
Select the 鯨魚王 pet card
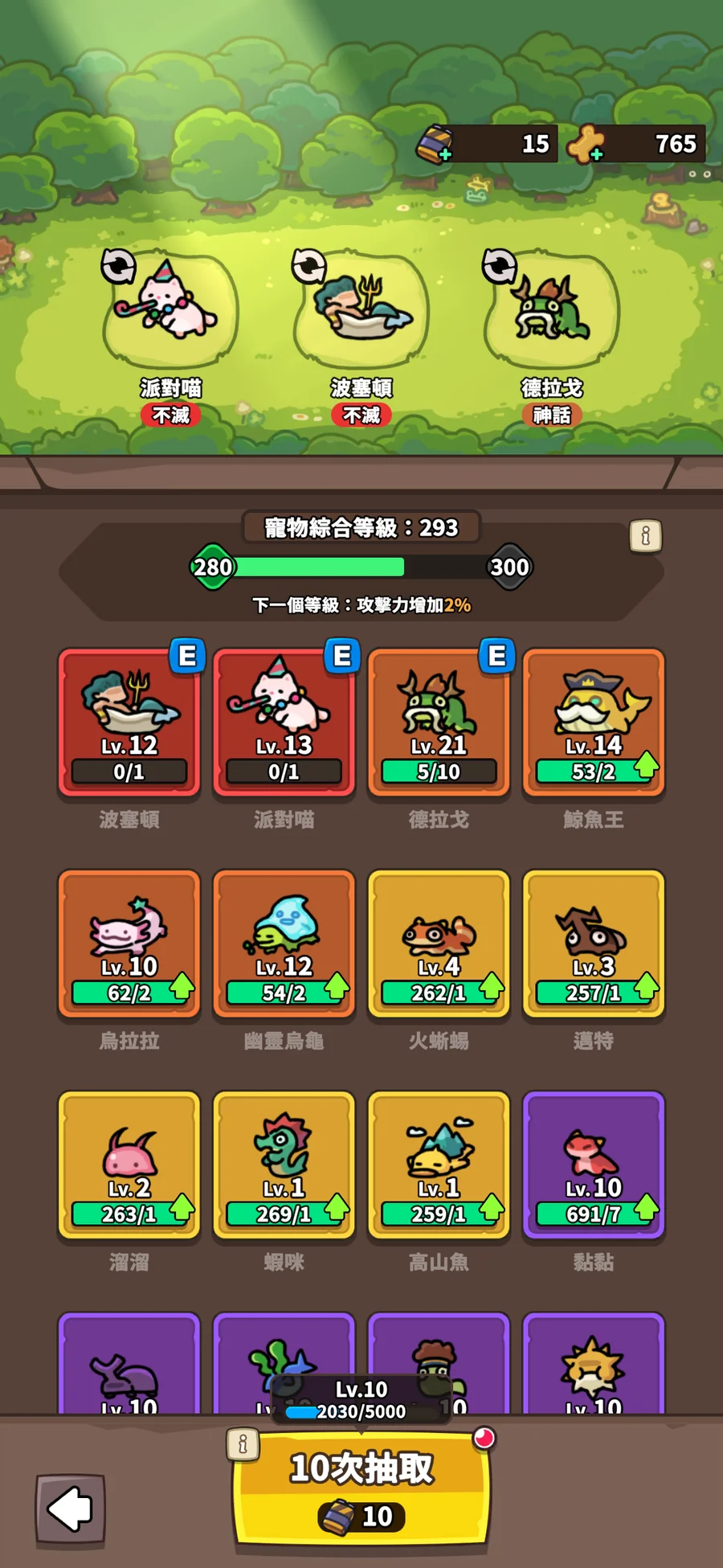(x=594, y=723)
